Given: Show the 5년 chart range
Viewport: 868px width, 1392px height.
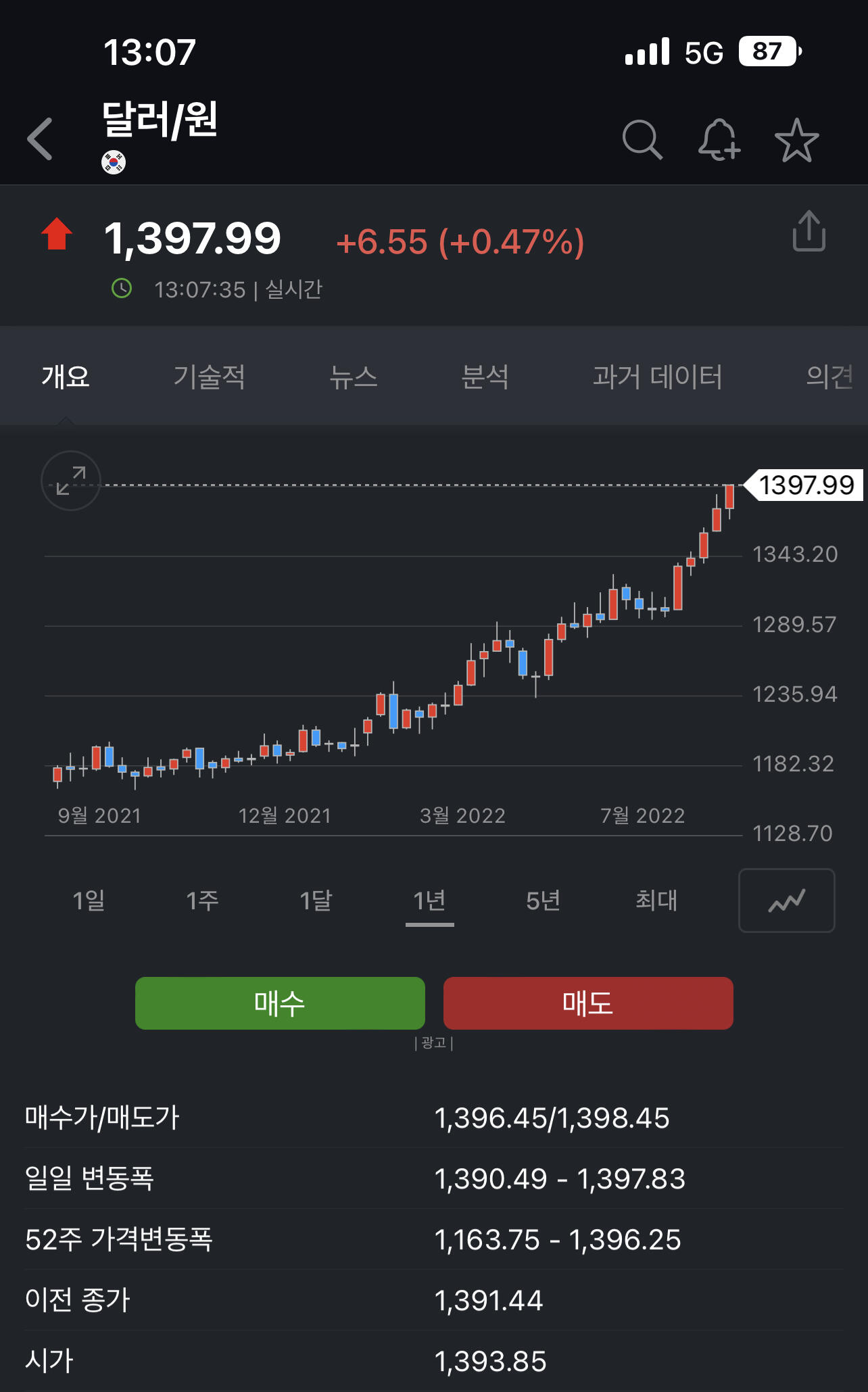Looking at the screenshot, I should click(543, 900).
